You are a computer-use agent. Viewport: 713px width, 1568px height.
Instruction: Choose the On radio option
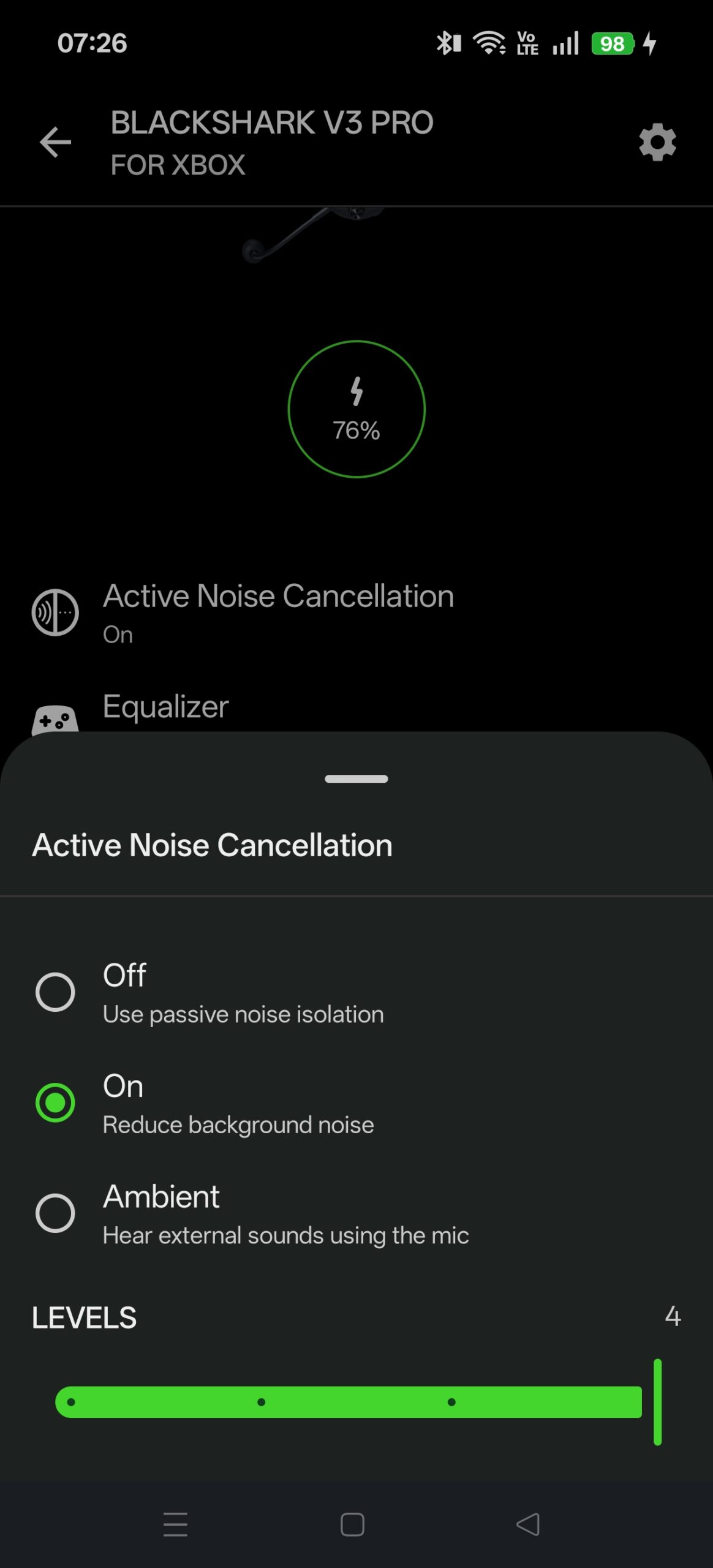click(55, 1102)
